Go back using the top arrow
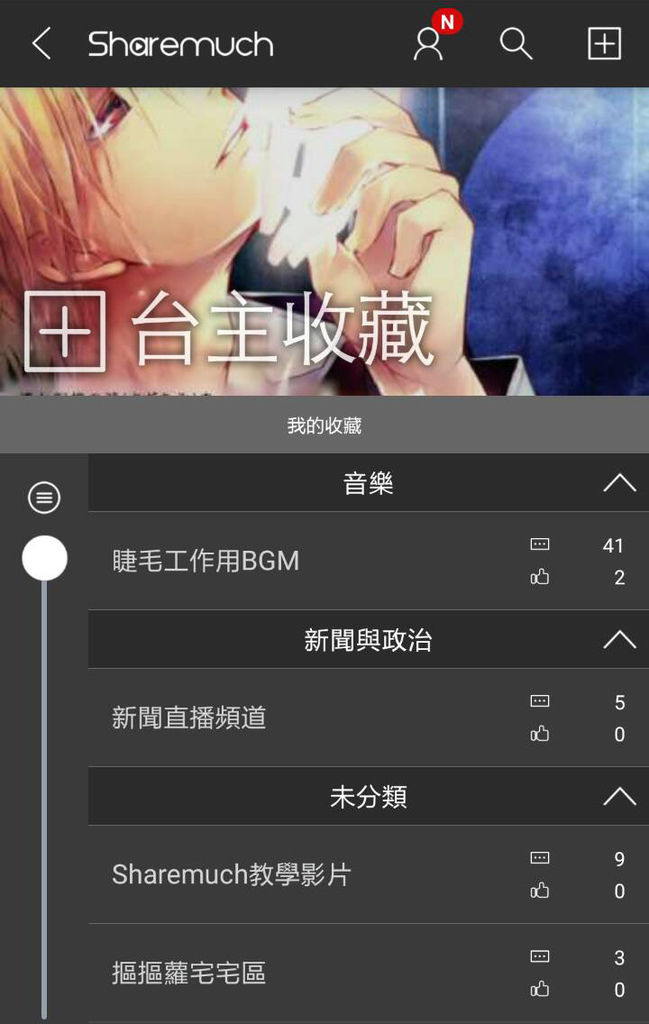Screen dimensions: 649x1024 [41, 44]
